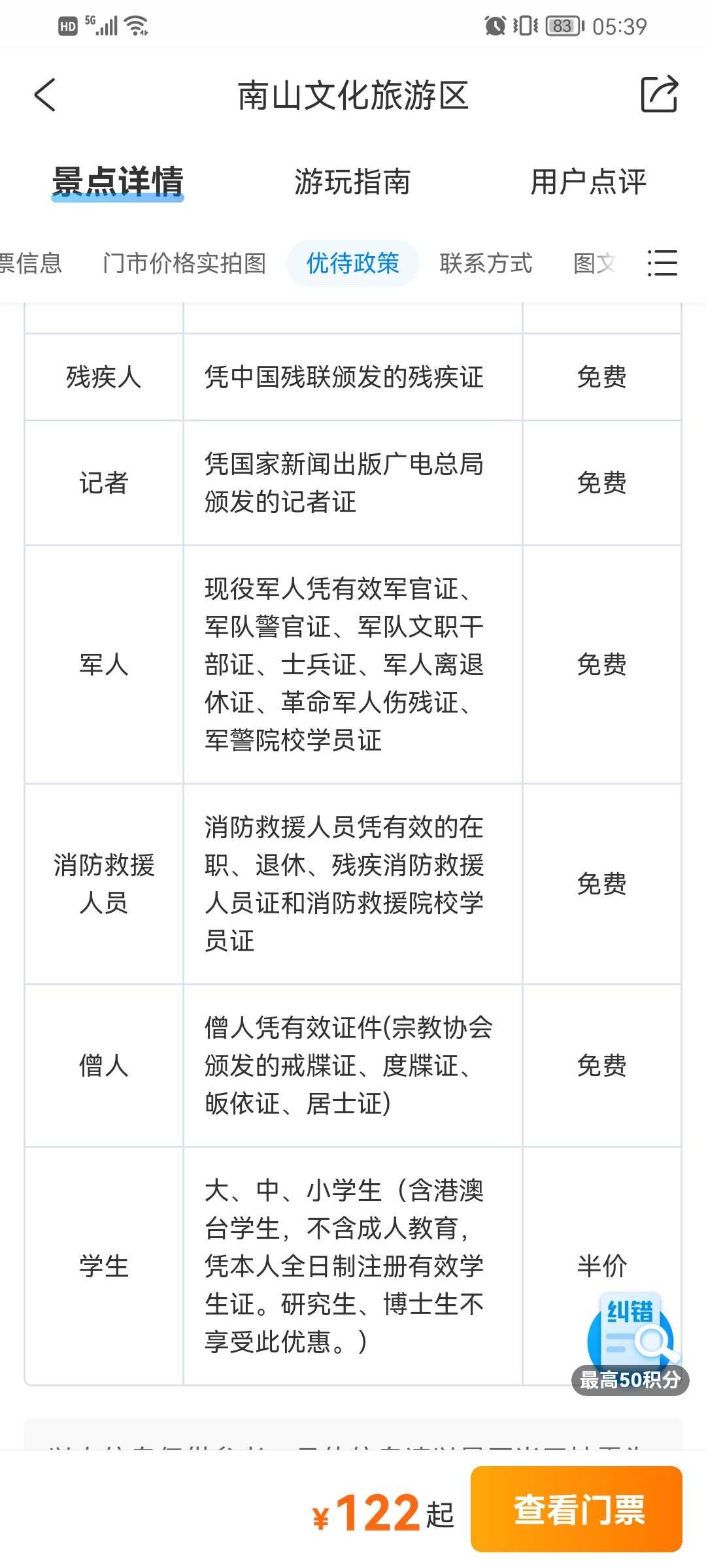The width and height of the screenshot is (706, 1568).
Task: Open the 用户点评 tab
Action: click(588, 182)
